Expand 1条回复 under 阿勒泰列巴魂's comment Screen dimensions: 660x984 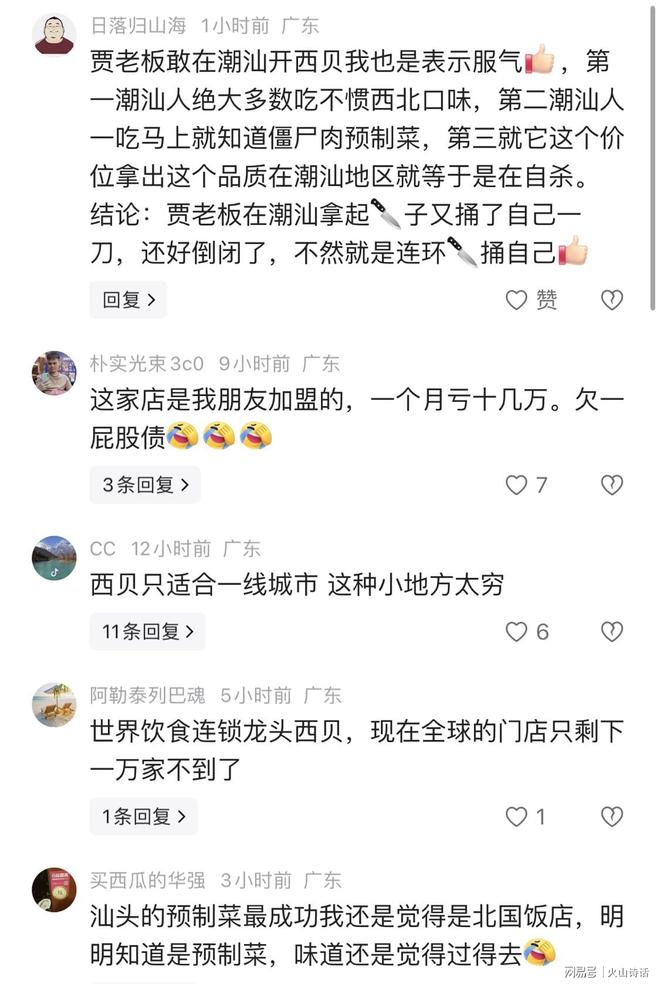144,816
